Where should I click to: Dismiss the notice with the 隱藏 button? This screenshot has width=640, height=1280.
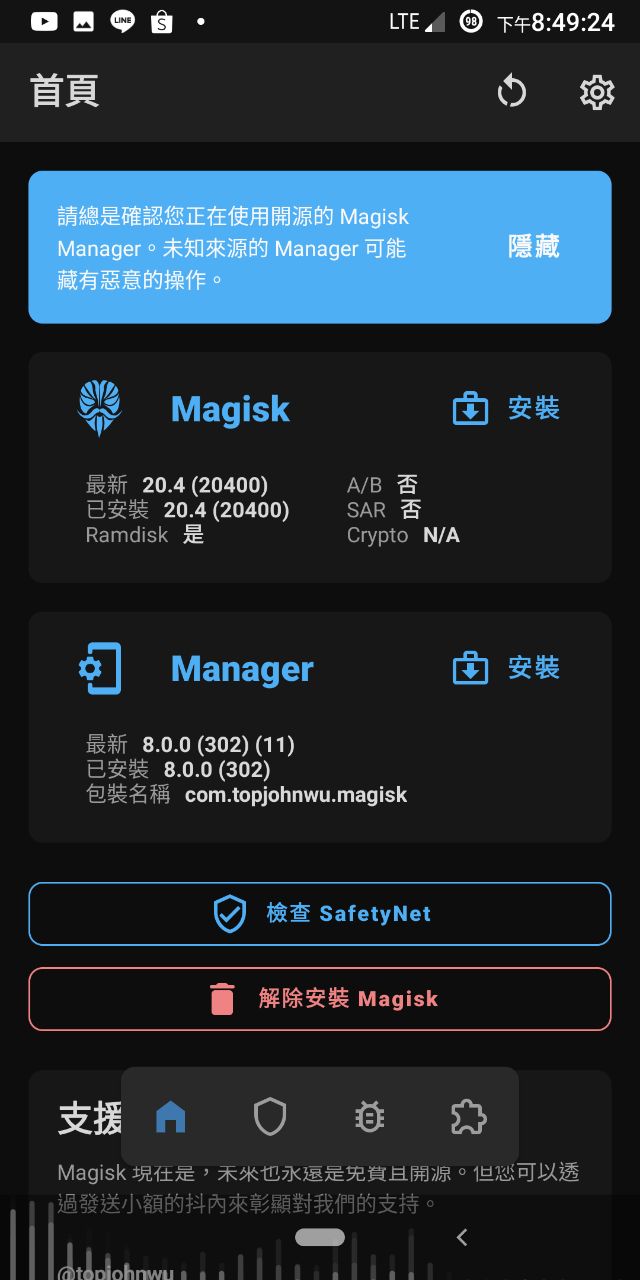pyautogui.click(x=533, y=247)
